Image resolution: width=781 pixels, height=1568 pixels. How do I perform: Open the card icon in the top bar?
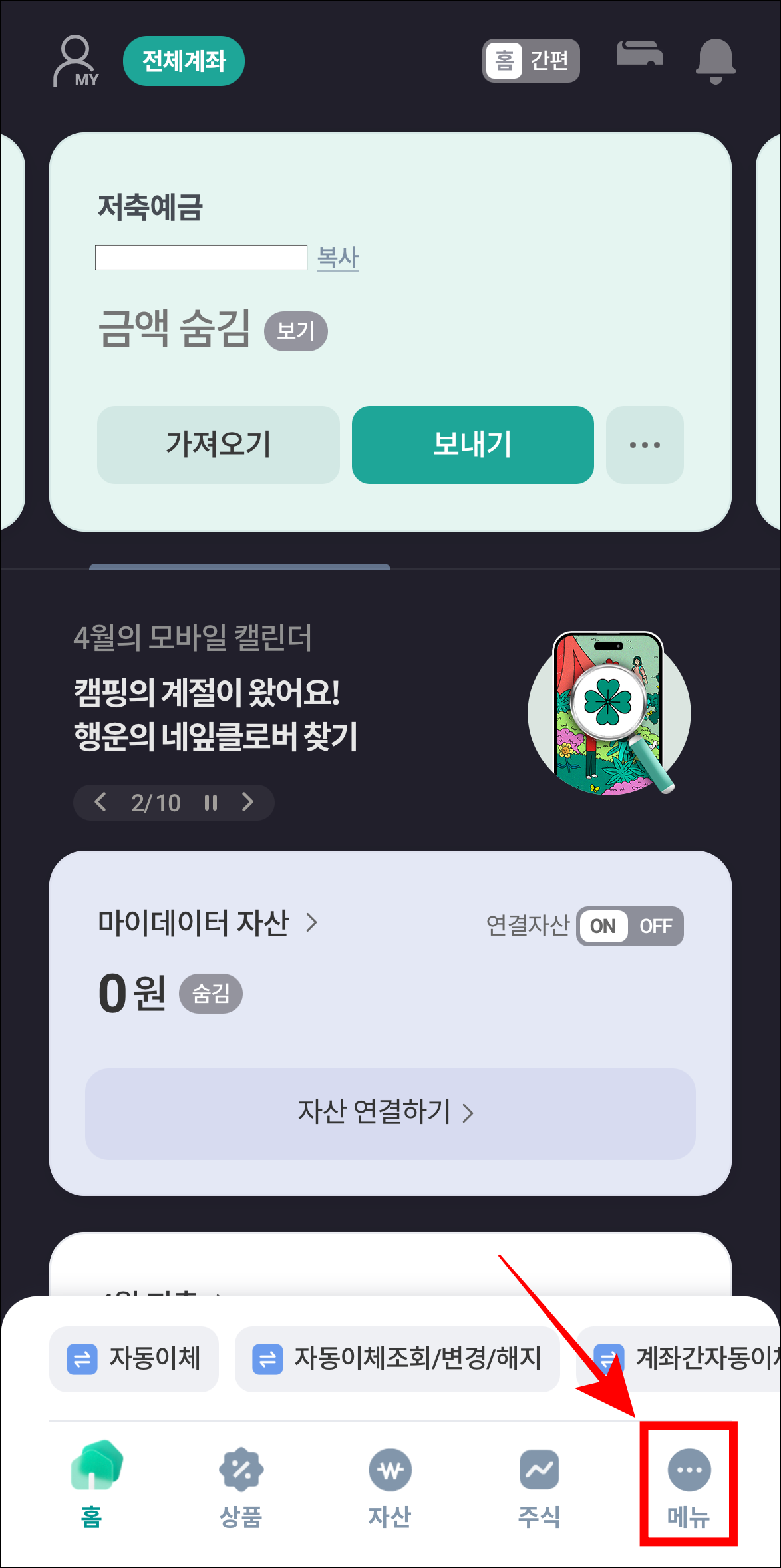pos(639,57)
